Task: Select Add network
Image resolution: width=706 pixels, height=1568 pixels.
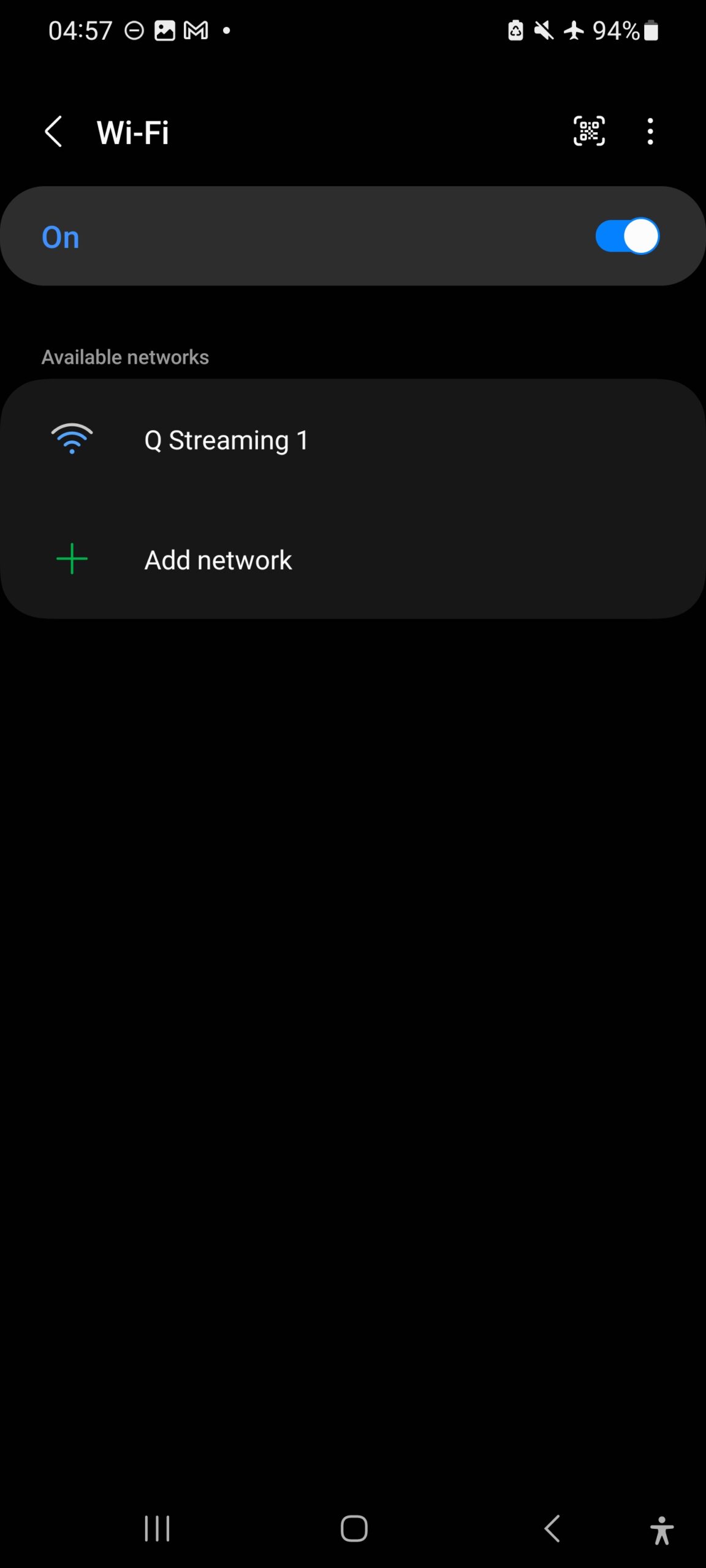Action: pos(353,559)
